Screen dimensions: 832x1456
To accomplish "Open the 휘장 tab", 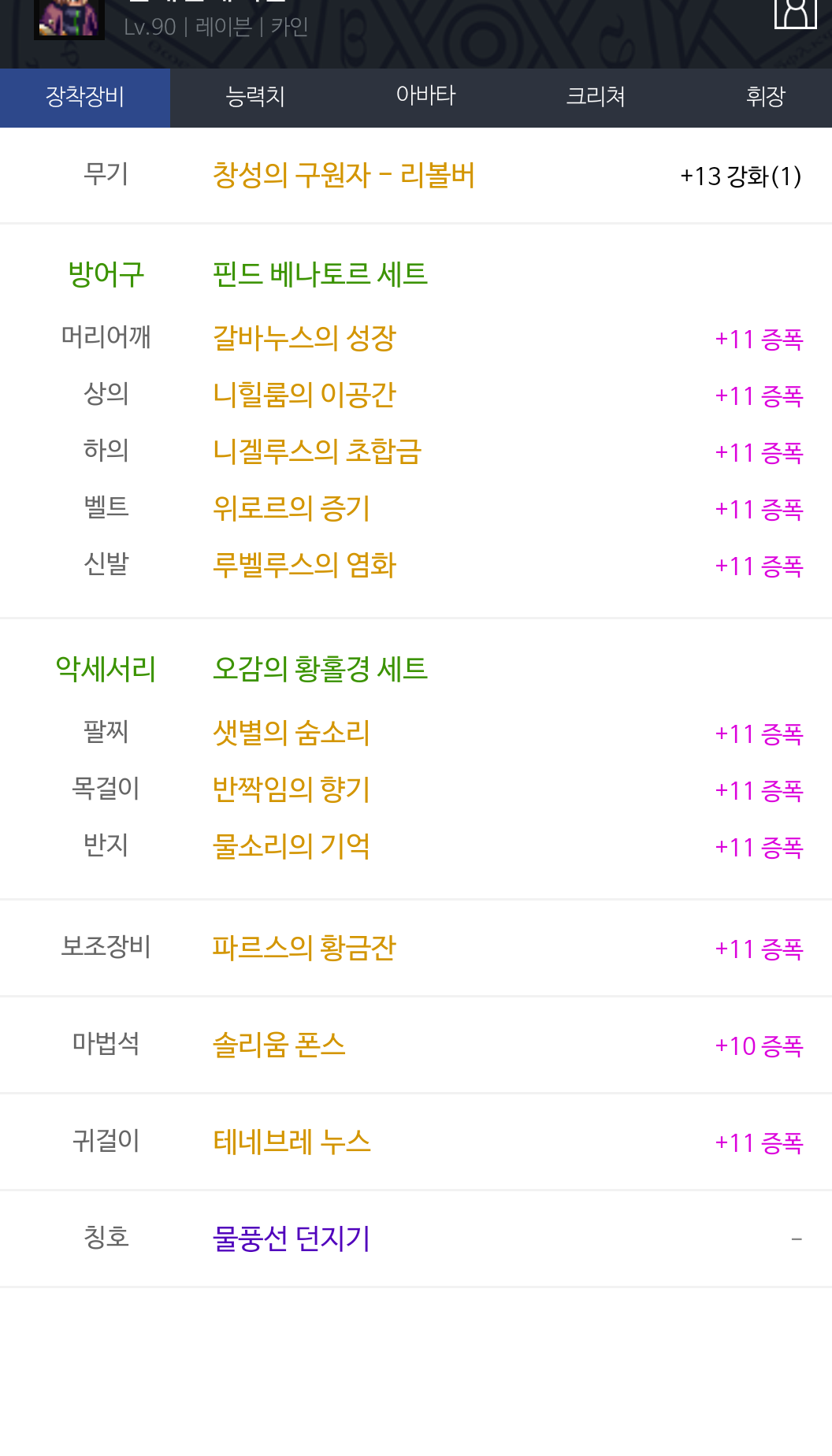I will tap(765, 97).
